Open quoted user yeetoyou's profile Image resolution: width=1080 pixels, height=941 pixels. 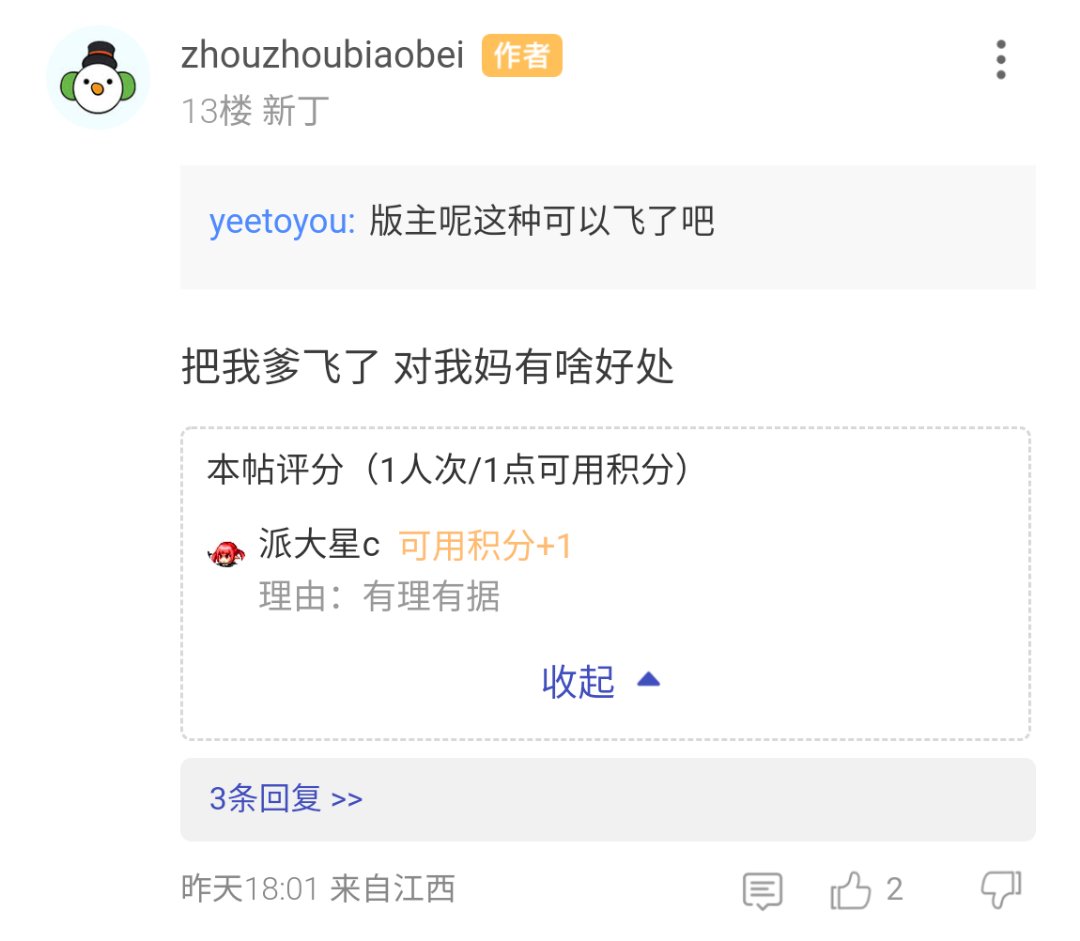(281, 221)
